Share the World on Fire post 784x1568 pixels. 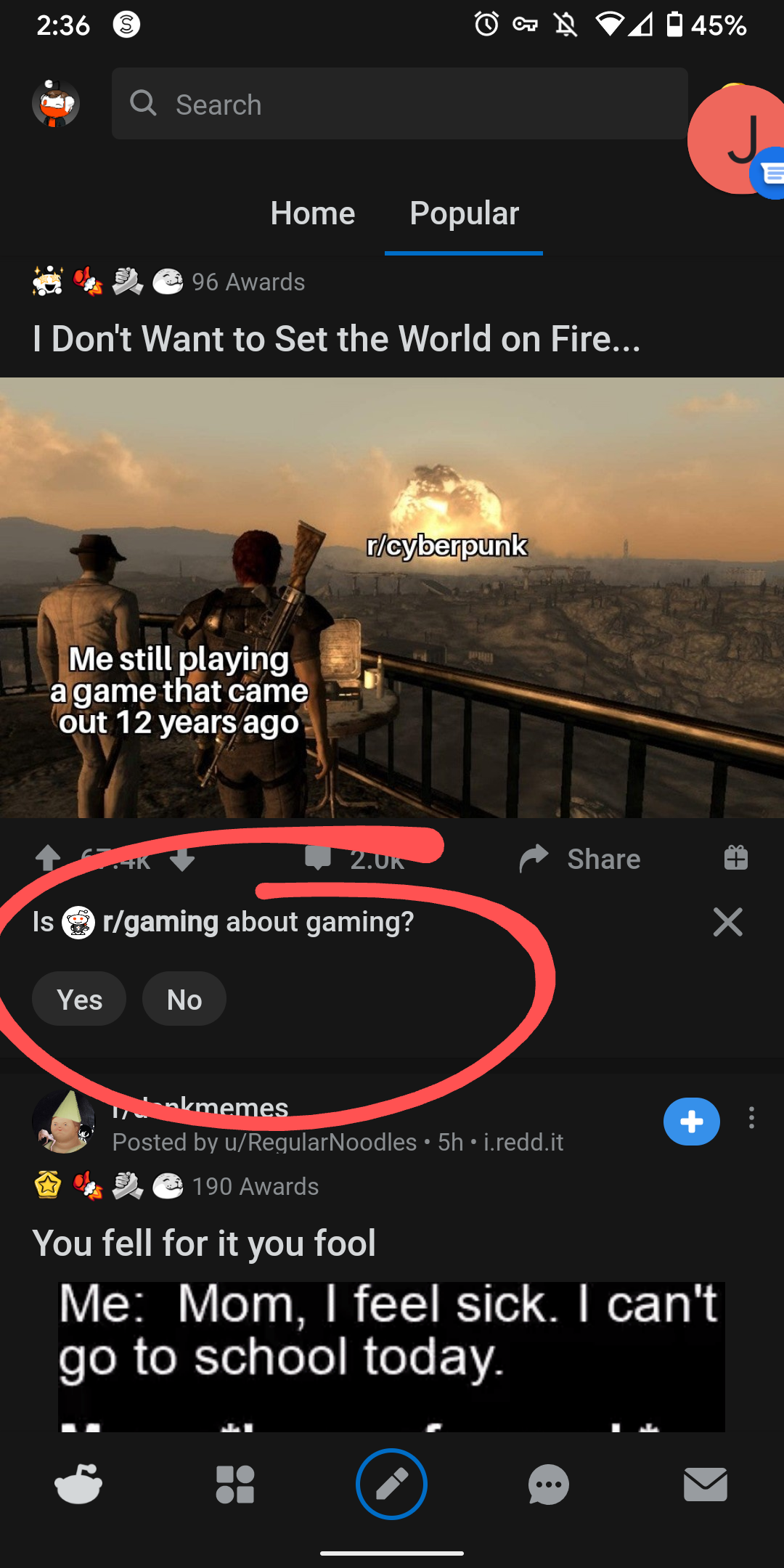[x=580, y=859]
